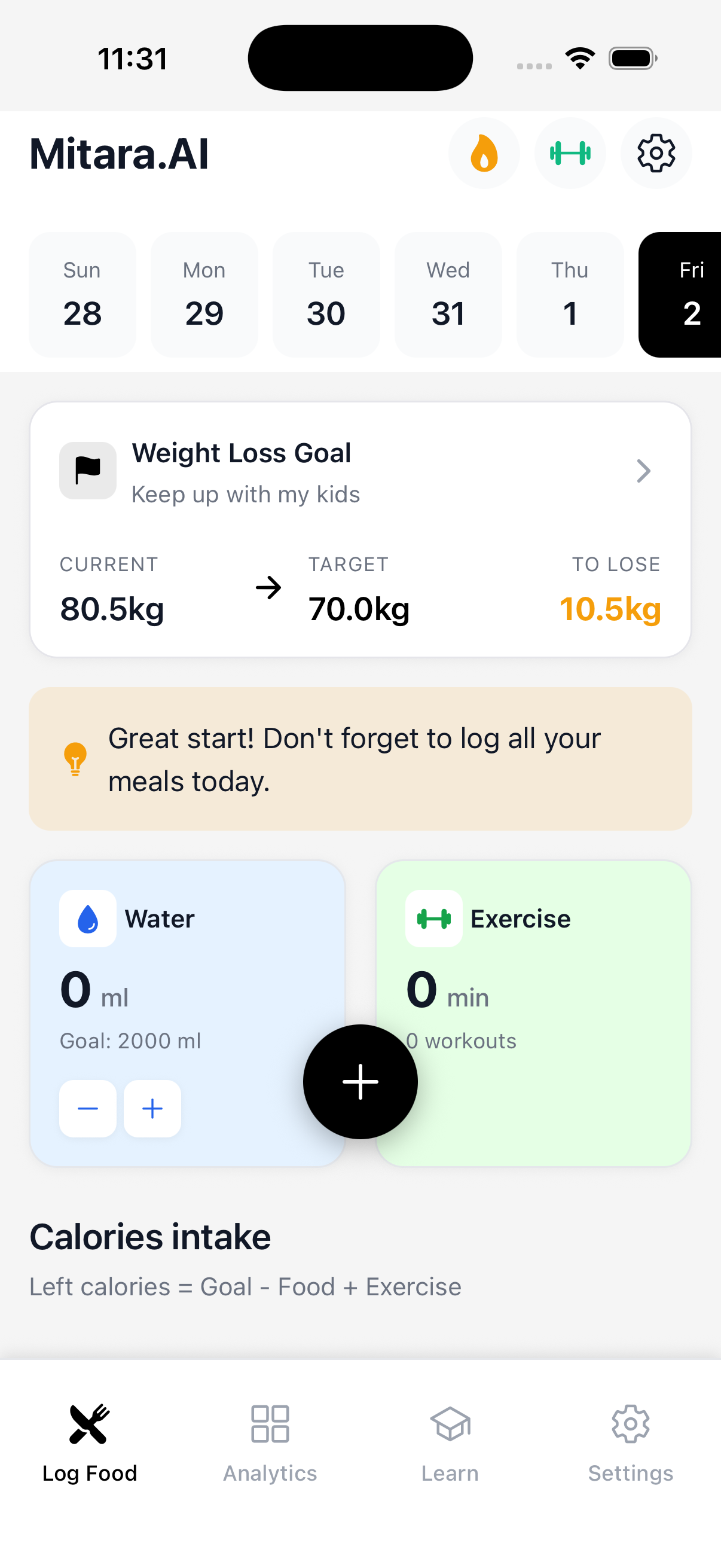Open the settings gear icon in header
The width and height of the screenshot is (721, 1568).
pos(656,153)
